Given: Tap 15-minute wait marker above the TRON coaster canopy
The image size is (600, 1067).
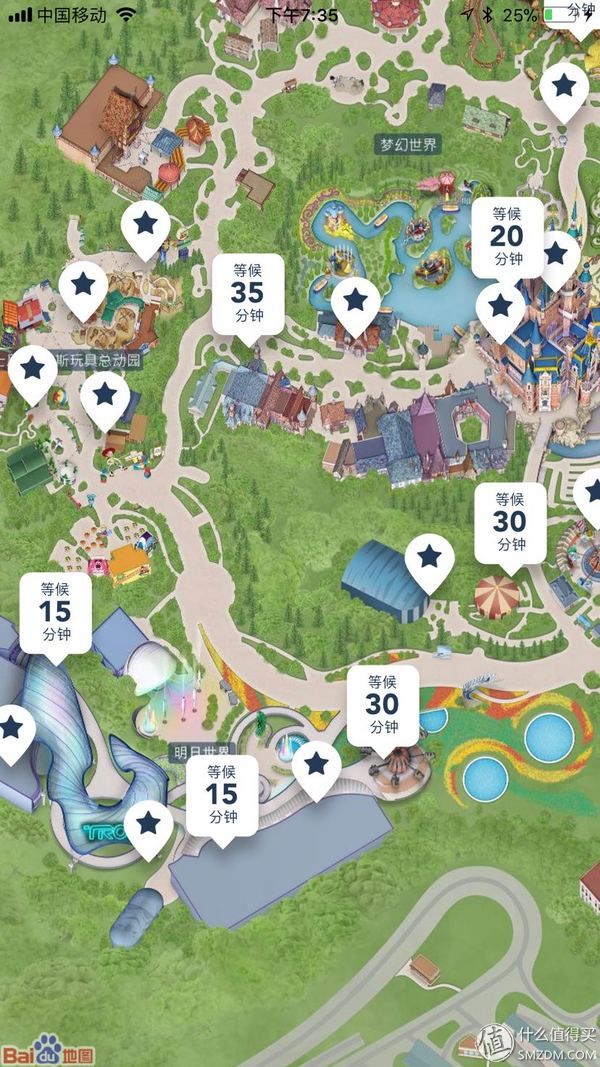Looking at the screenshot, I should [55, 610].
